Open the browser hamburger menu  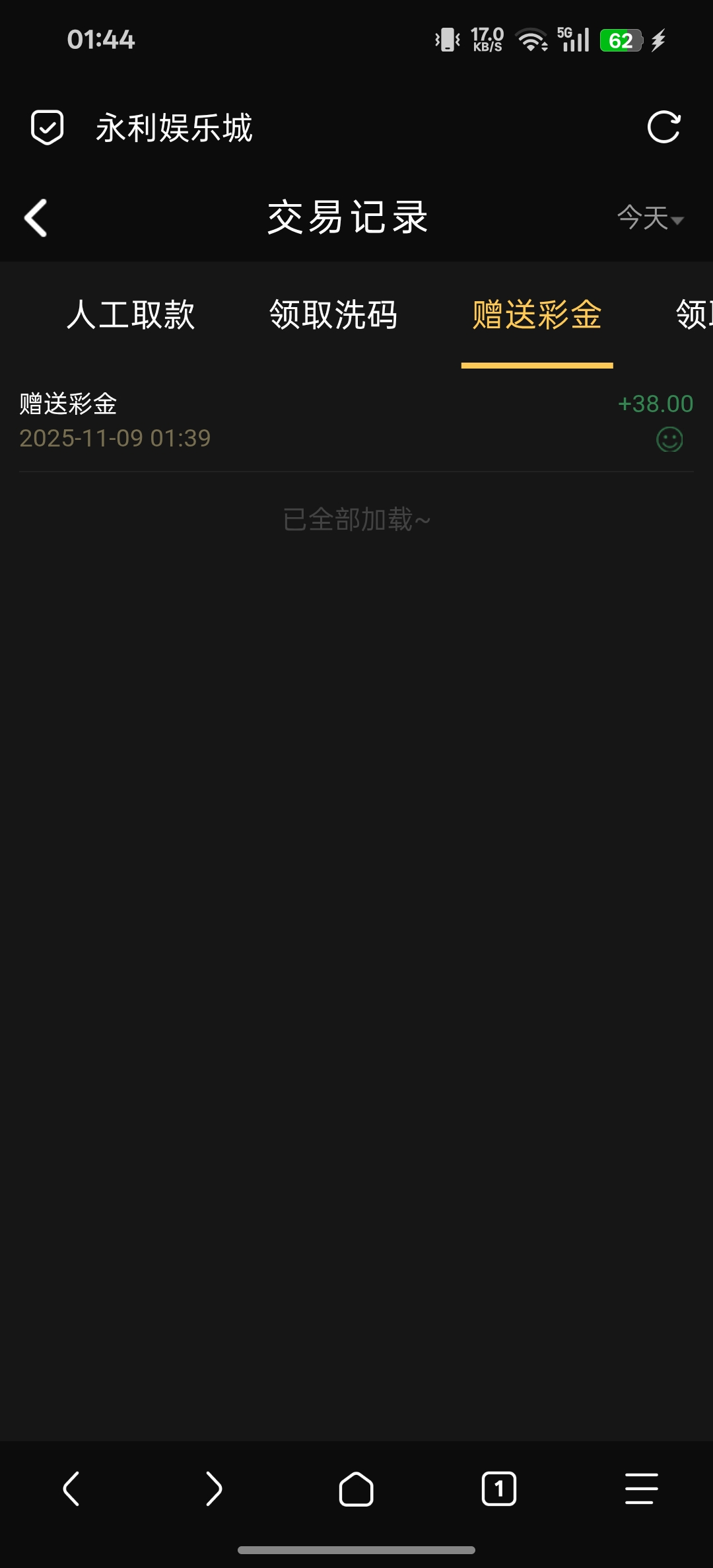[x=641, y=1489]
